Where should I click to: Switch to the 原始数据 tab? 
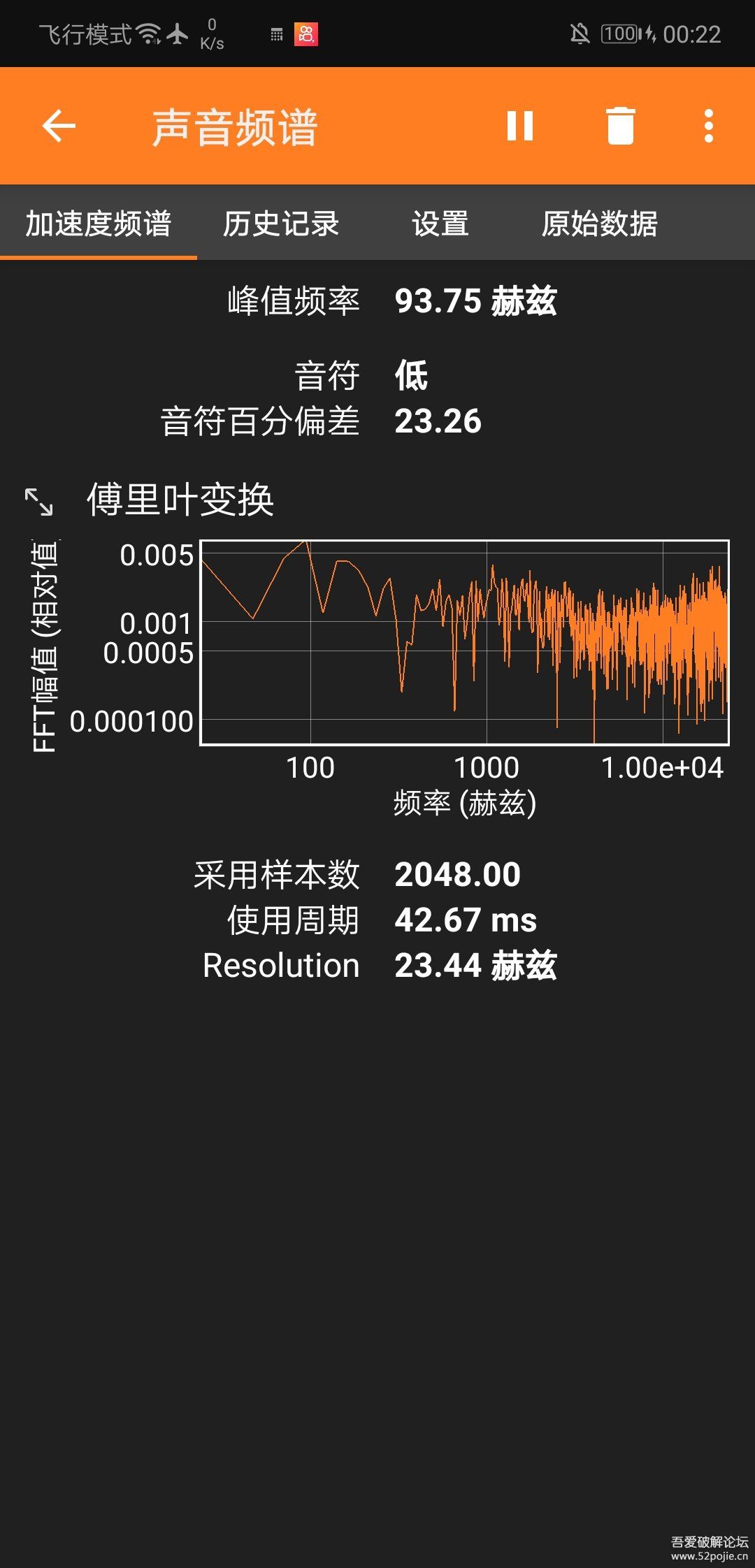tap(599, 224)
